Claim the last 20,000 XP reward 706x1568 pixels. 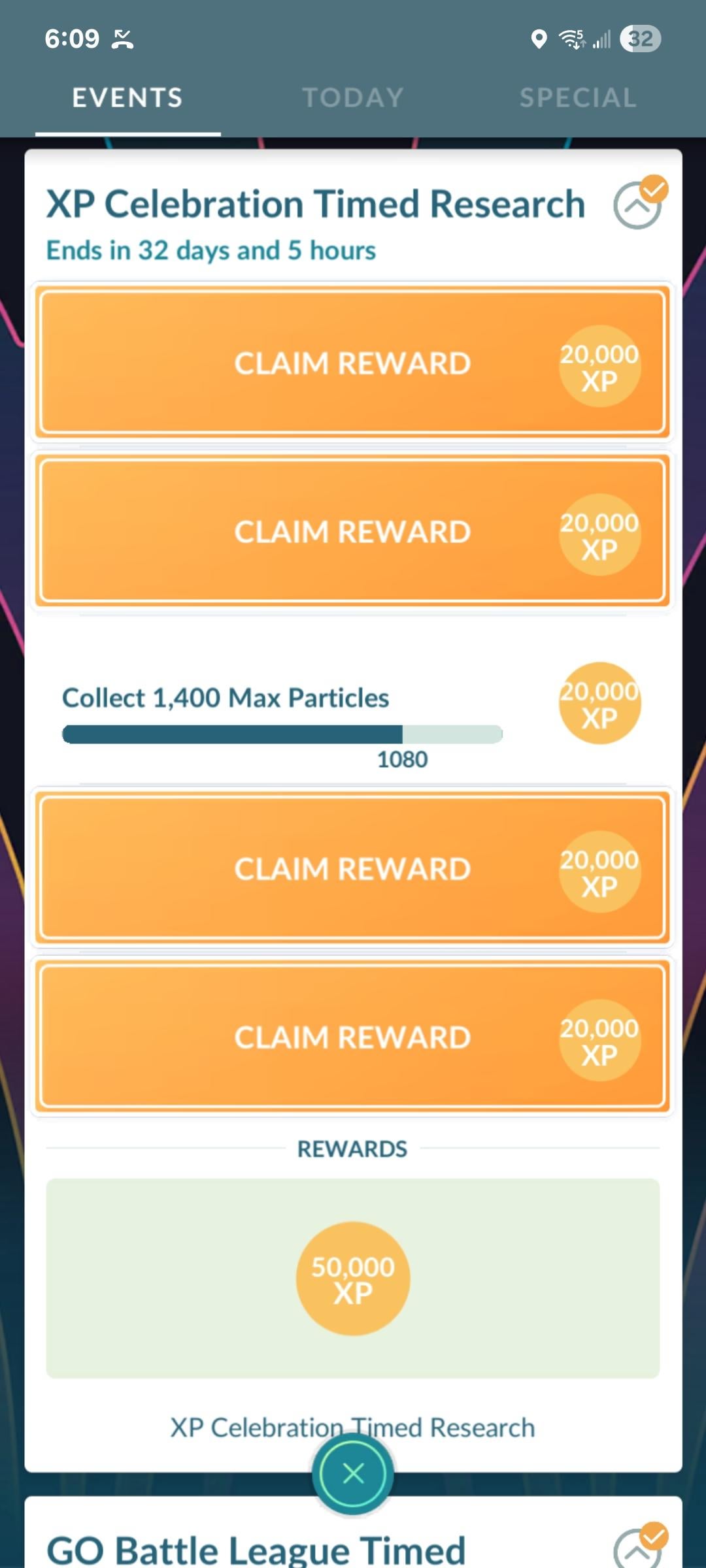[x=352, y=1037]
